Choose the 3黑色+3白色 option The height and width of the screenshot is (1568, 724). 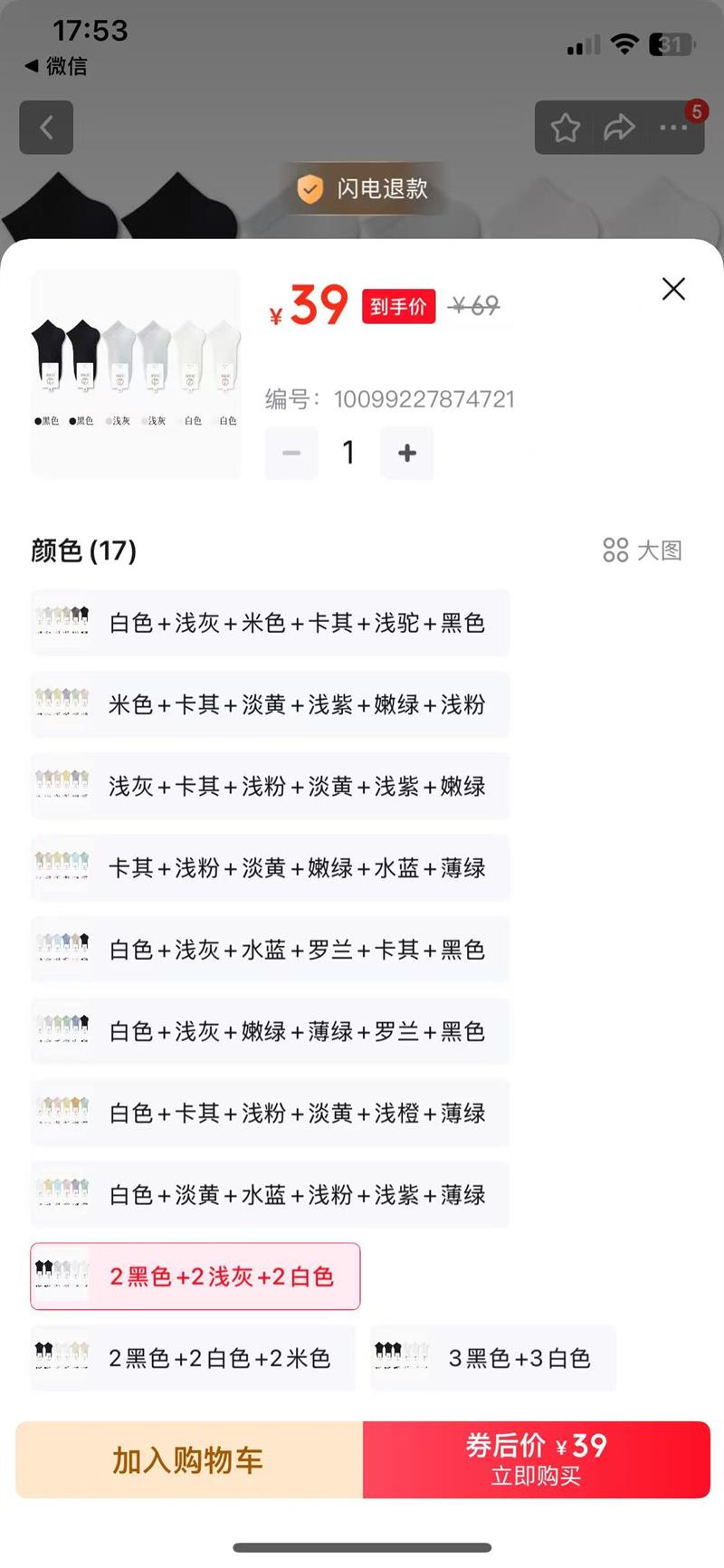493,1358
